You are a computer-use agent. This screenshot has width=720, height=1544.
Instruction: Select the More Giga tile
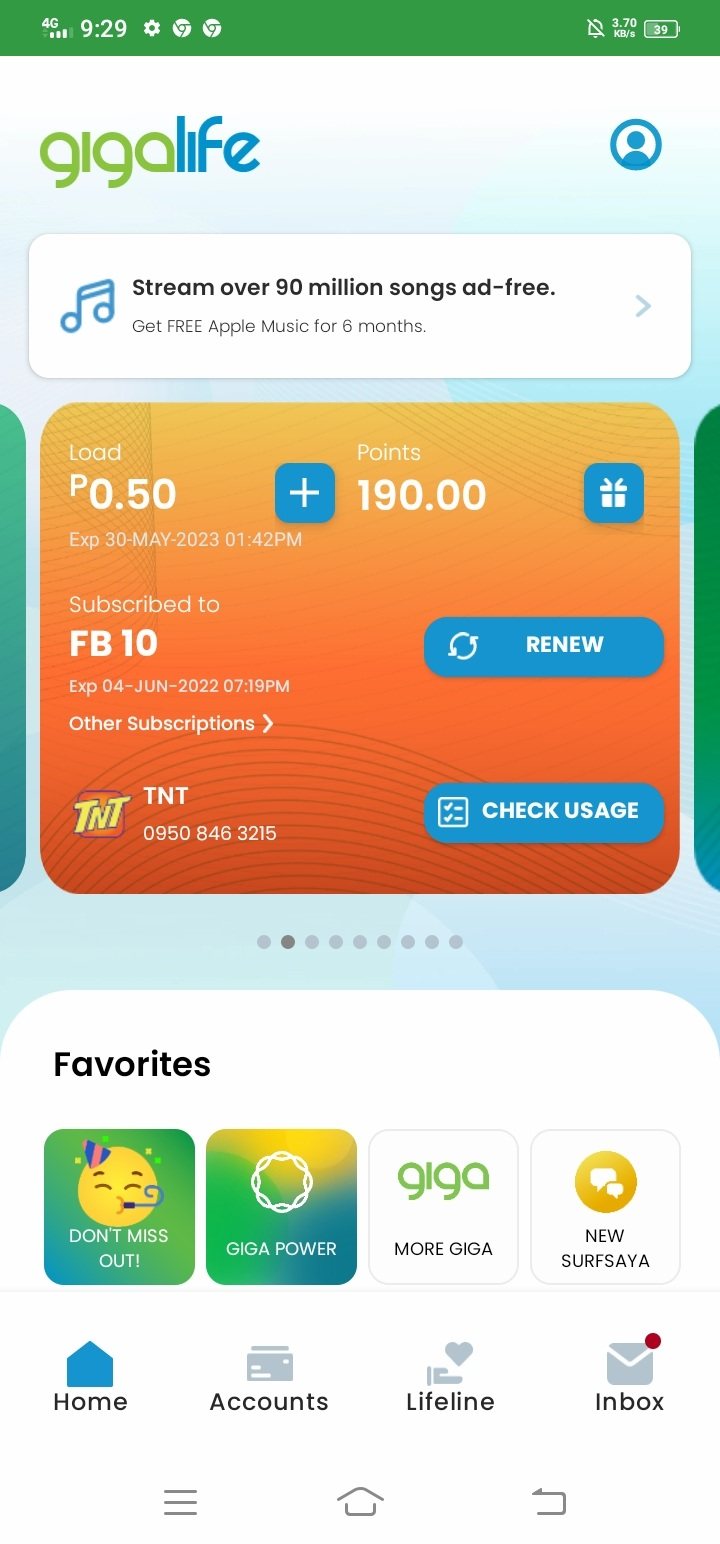coord(443,1206)
